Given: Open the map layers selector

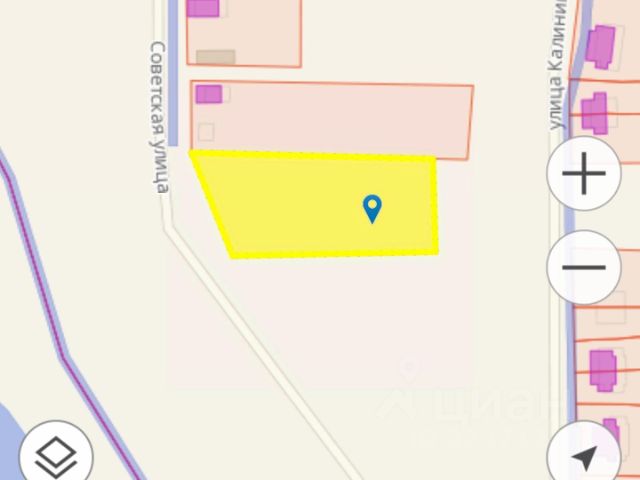Looking at the screenshot, I should (56, 457).
